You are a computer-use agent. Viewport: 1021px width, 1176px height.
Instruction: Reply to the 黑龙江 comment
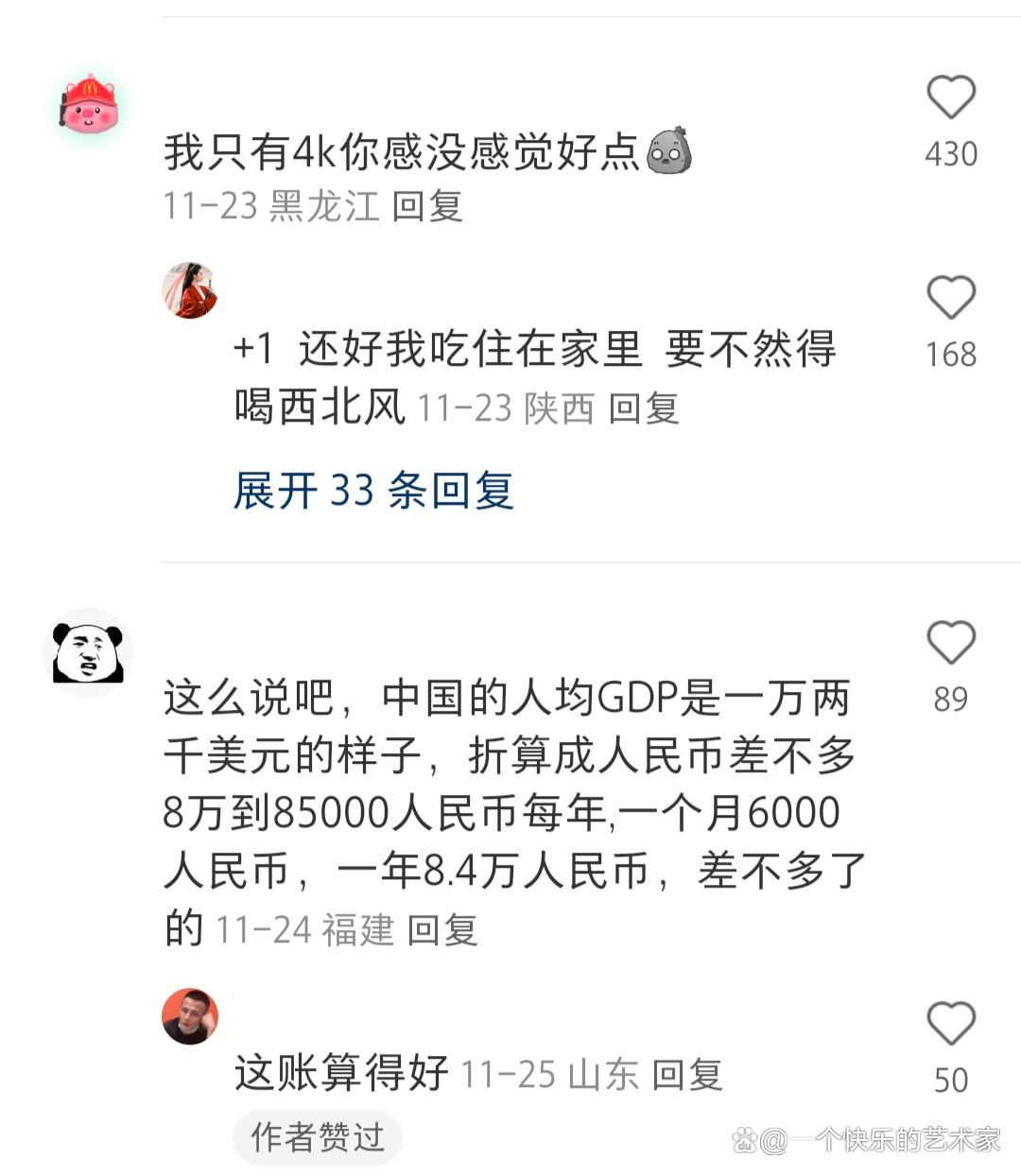click(x=427, y=206)
